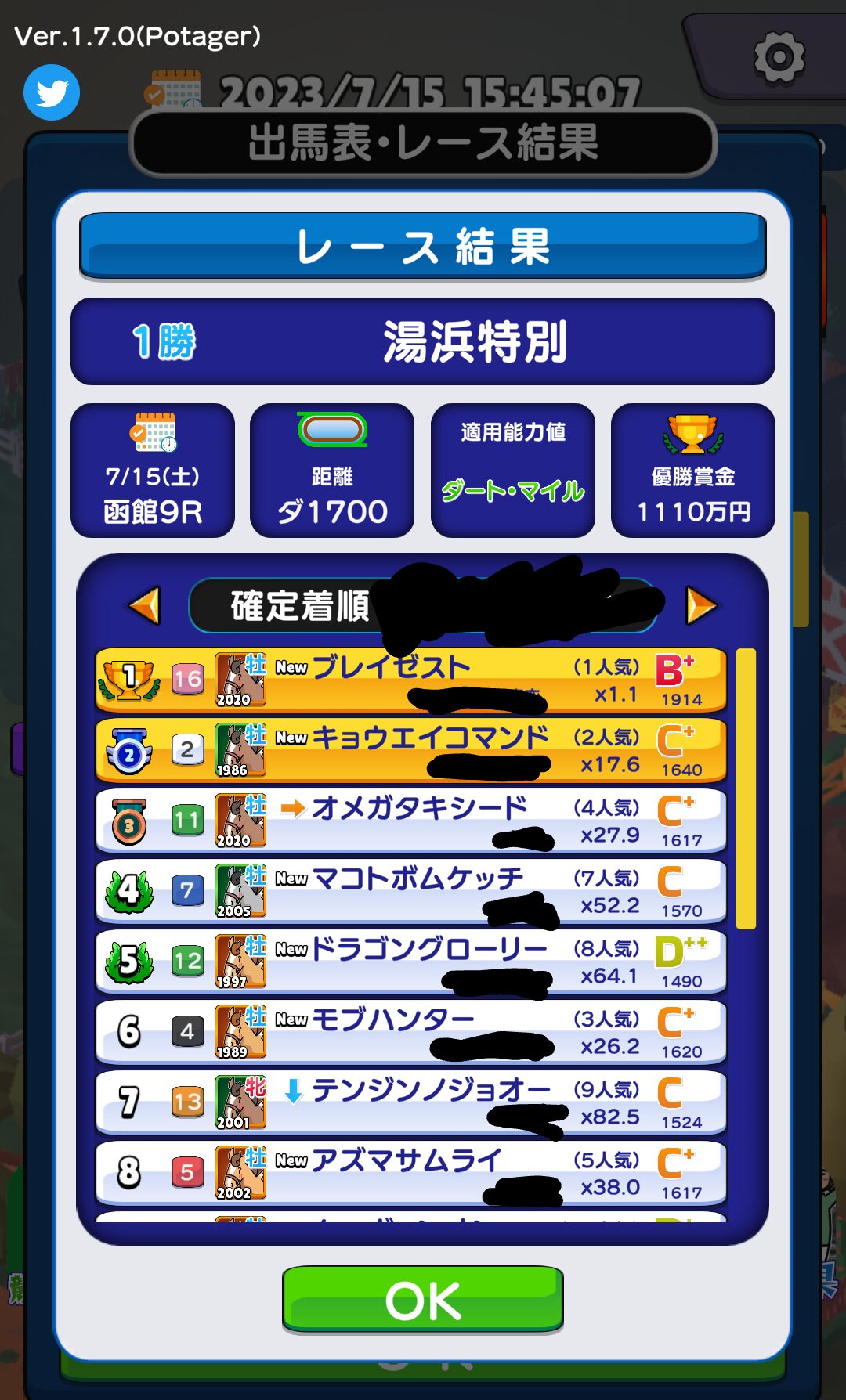The width and height of the screenshot is (846, 1400).
Task: Open the モブハンター result row
Action: pos(411,1032)
